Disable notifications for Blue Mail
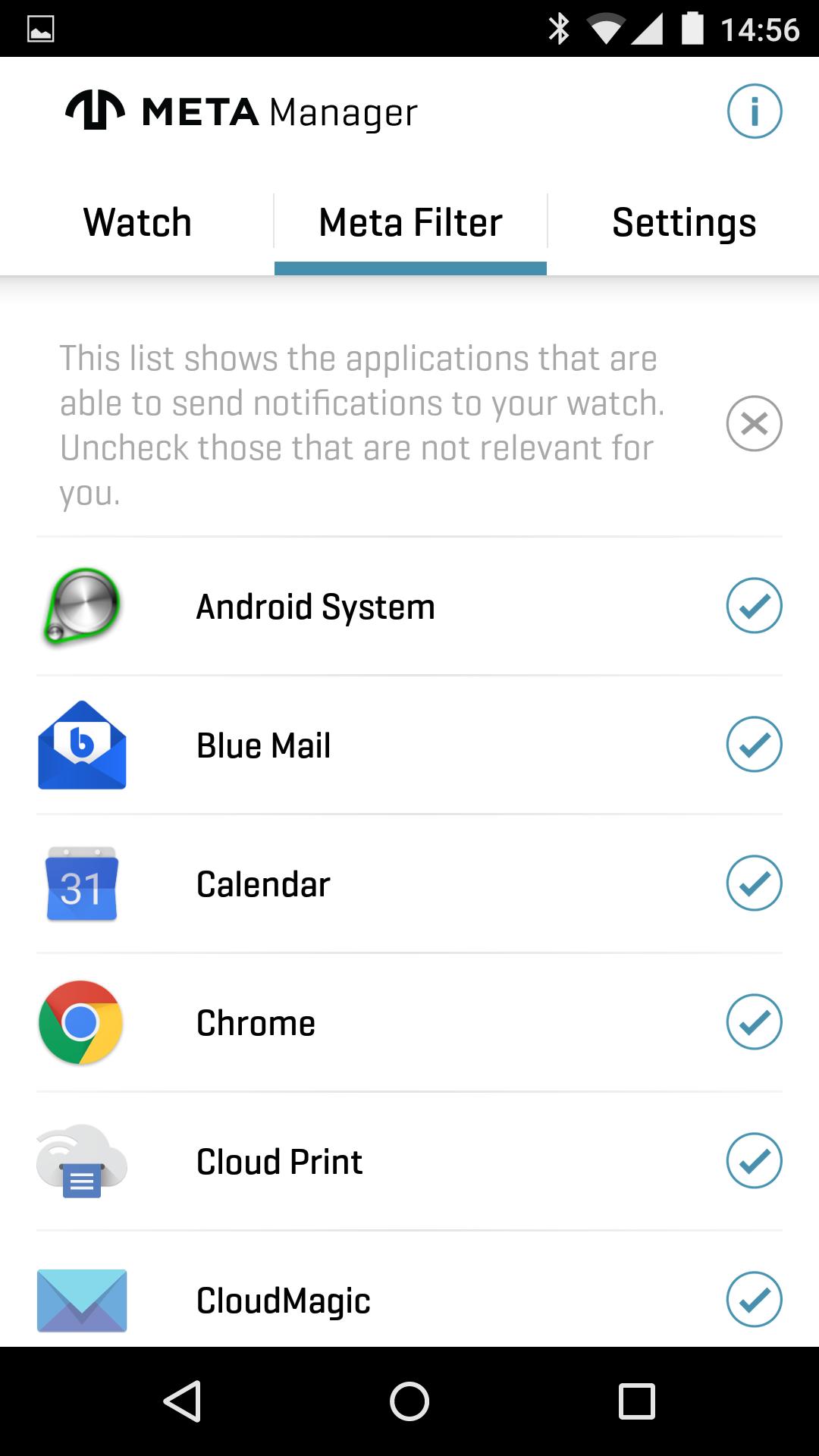This screenshot has width=819, height=1456. 755,745
